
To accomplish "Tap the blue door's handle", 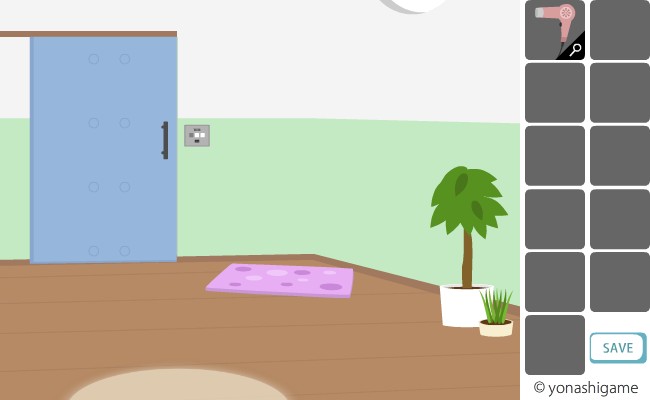I will click(x=165, y=140).
